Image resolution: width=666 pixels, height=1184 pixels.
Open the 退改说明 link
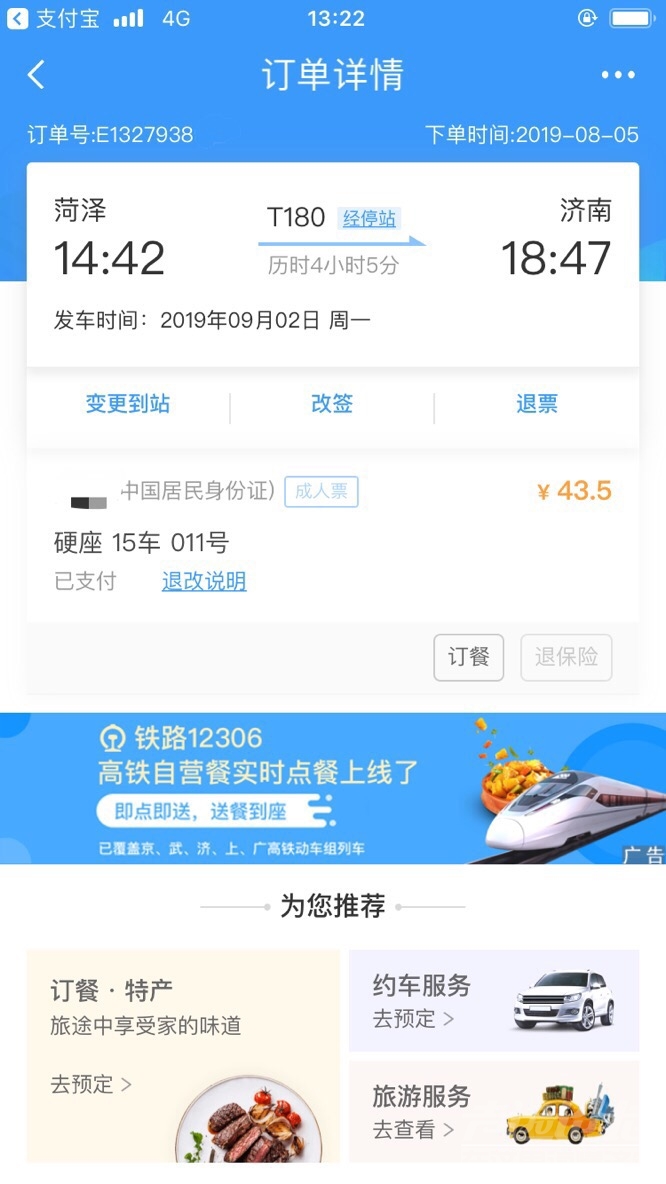pyautogui.click(x=204, y=581)
